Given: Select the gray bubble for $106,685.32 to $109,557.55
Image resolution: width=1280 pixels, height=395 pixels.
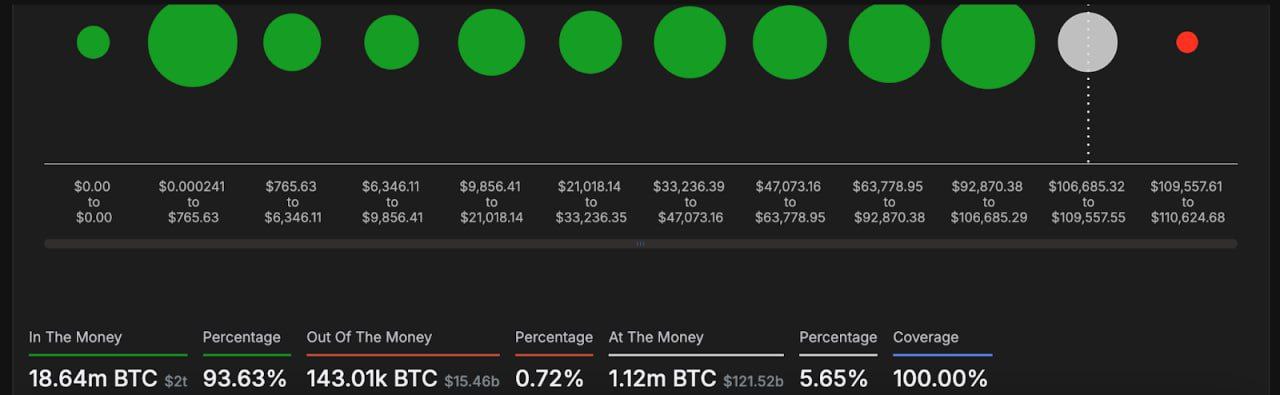Looking at the screenshot, I should [x=1088, y=42].
